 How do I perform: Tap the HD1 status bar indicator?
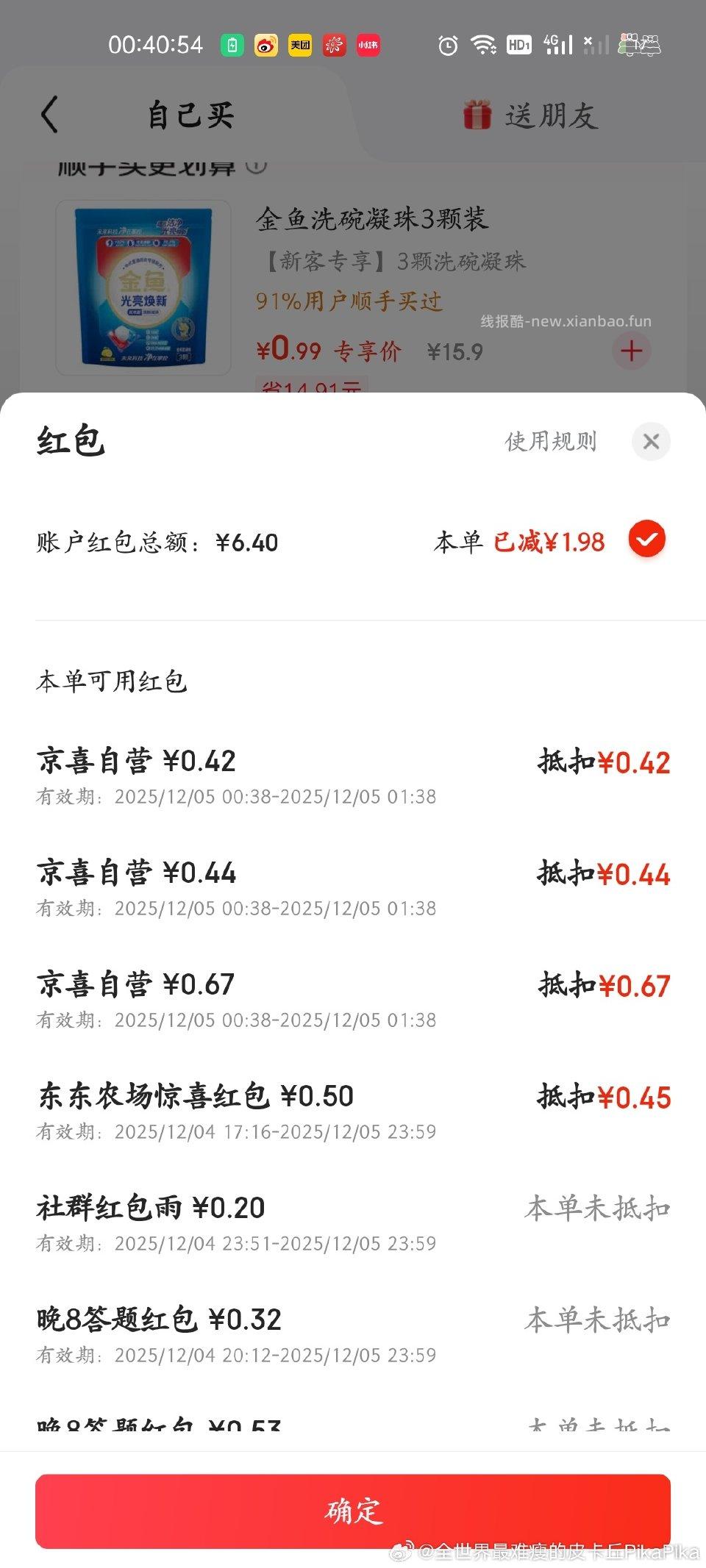point(518,45)
